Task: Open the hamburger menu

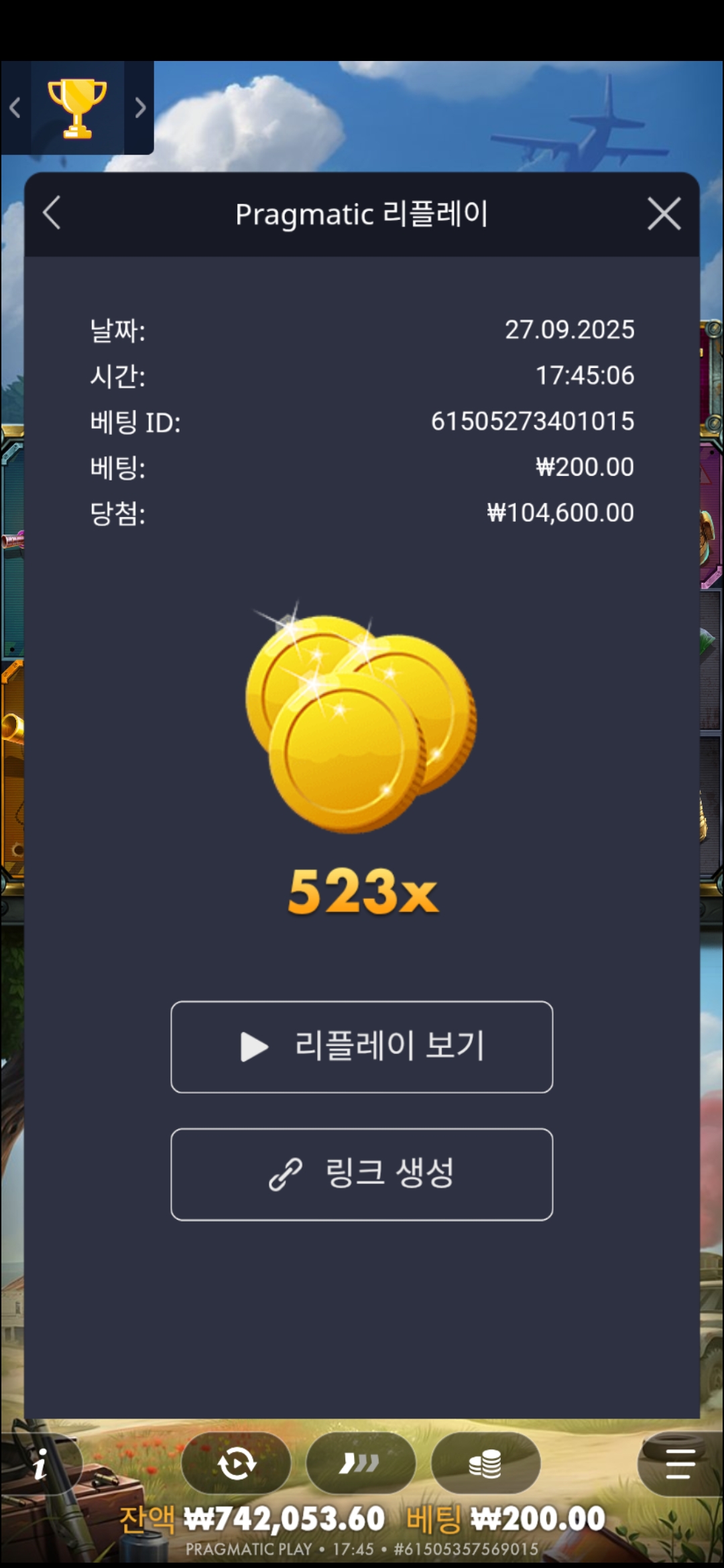Action: click(x=680, y=1463)
